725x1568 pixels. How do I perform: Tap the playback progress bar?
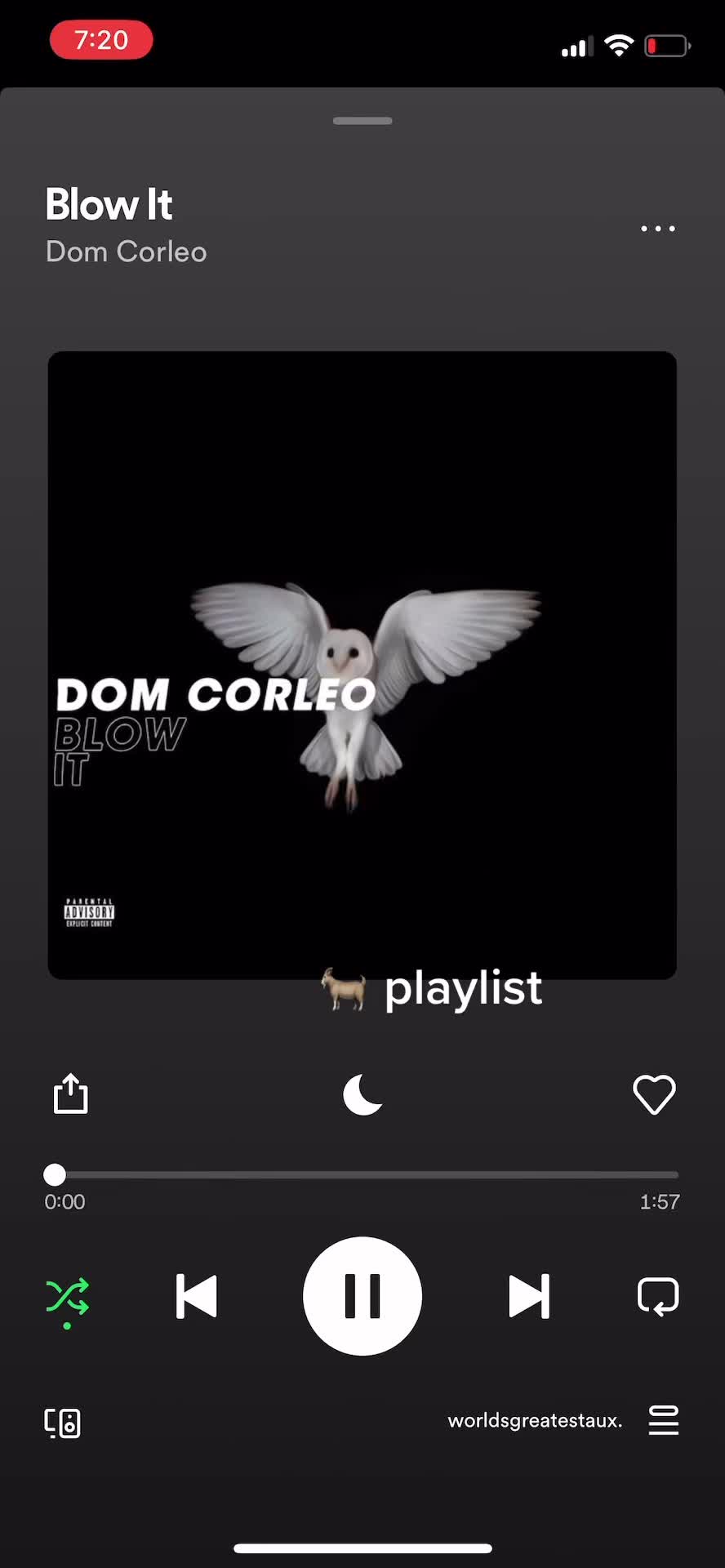[x=362, y=1175]
